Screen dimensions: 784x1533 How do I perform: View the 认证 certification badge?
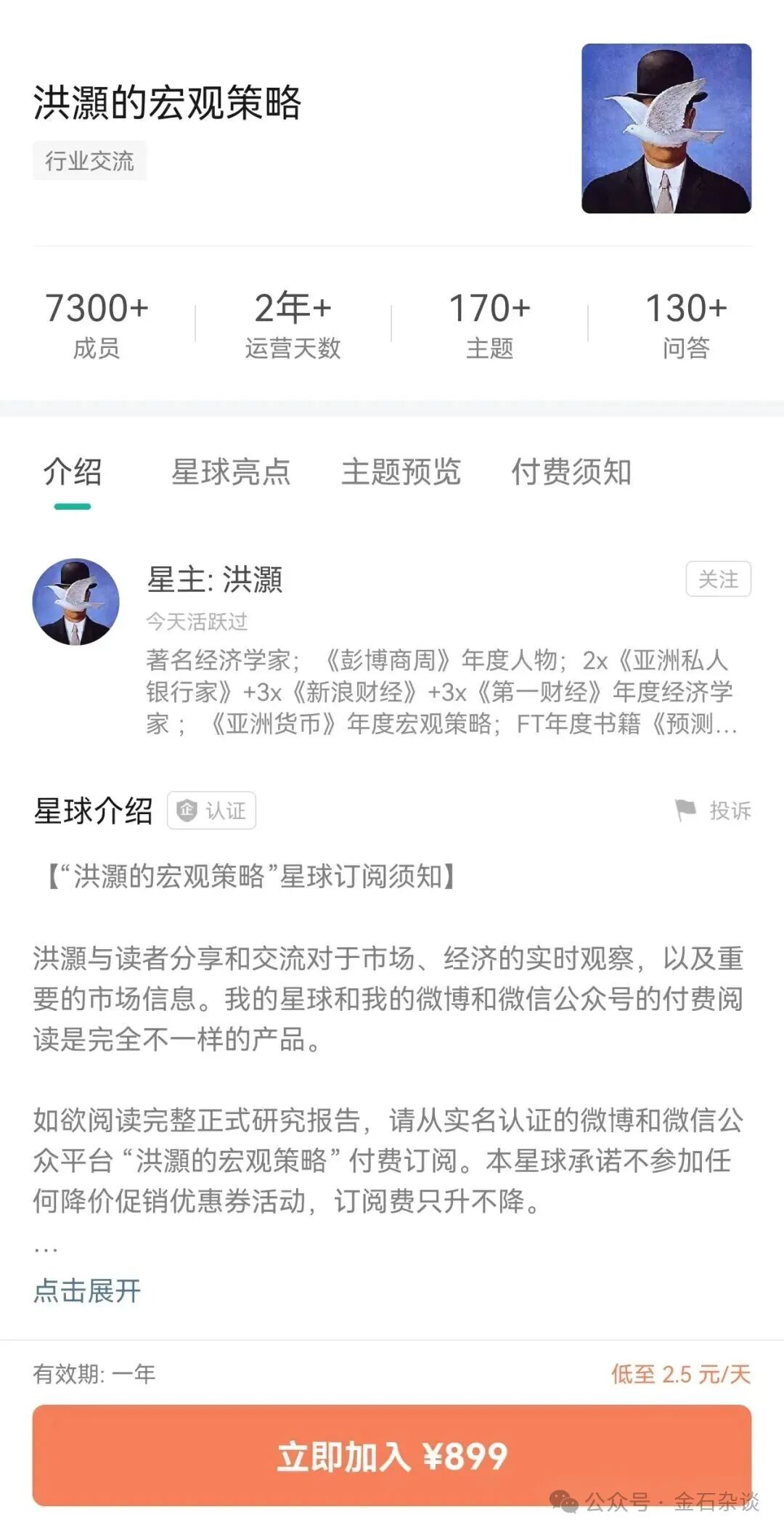point(212,810)
